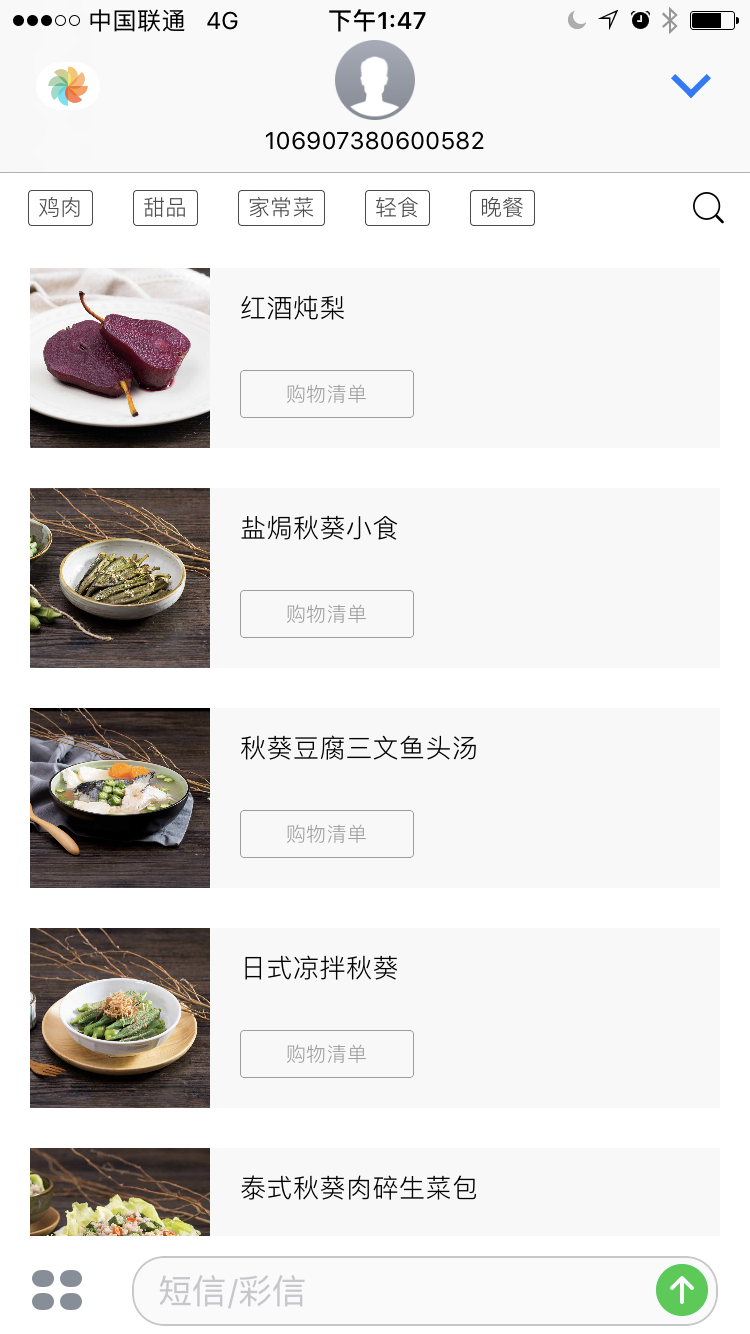Select the 鸡肉 category tag
Screen dimensions: 750x1334
[60, 207]
